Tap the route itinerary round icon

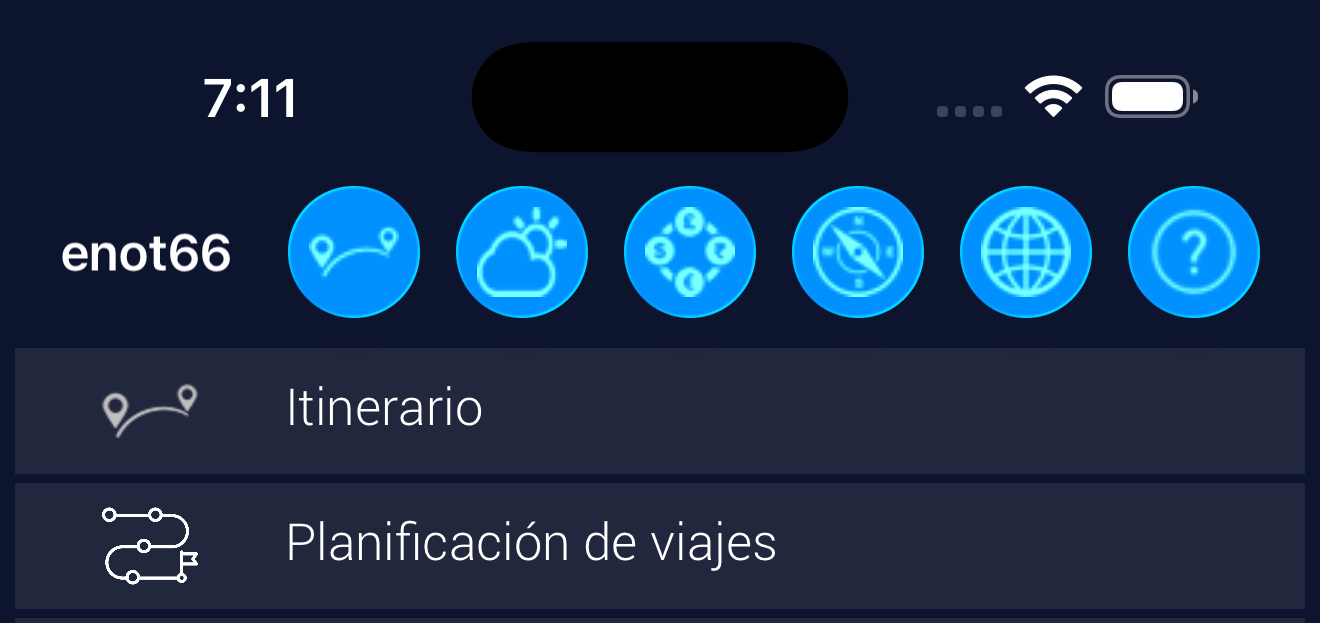click(x=354, y=252)
